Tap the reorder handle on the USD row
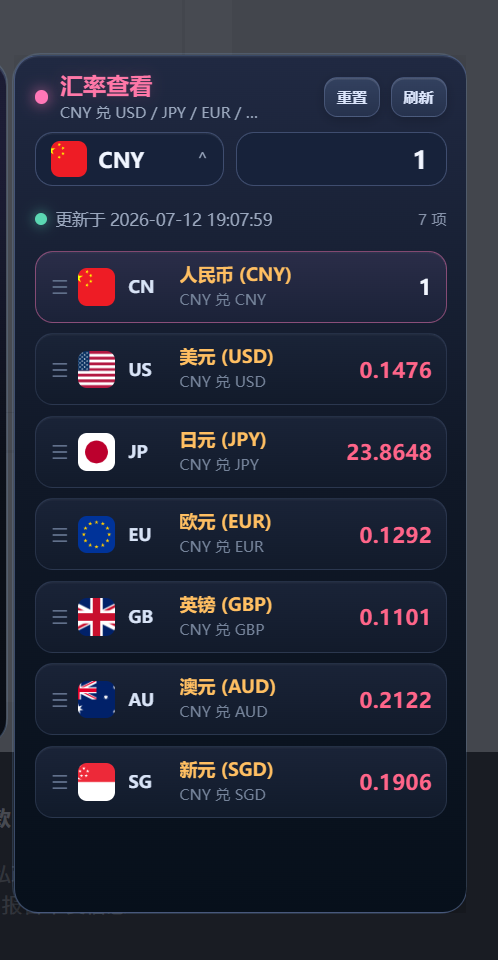 click(59, 370)
